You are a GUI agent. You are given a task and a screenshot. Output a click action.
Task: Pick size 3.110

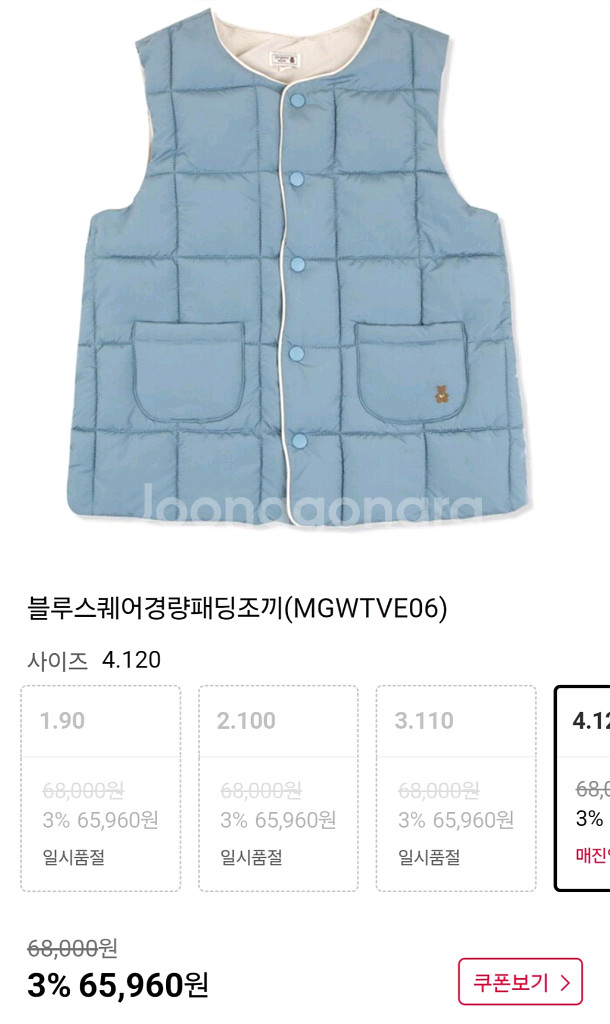tap(455, 787)
